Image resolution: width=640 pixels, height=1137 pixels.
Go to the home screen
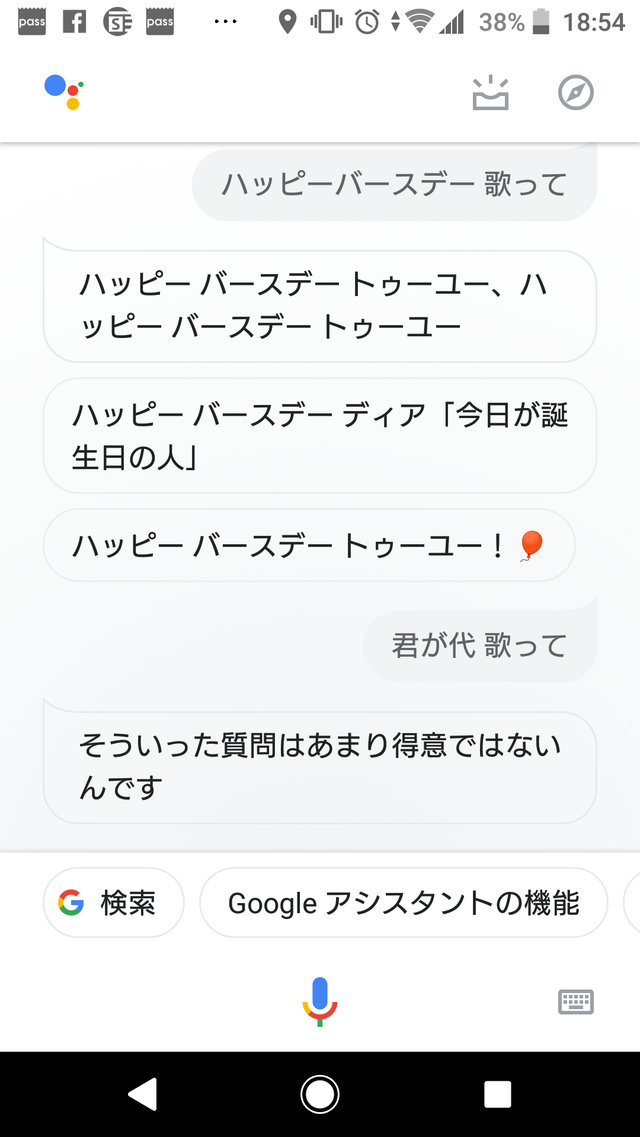(x=320, y=1094)
